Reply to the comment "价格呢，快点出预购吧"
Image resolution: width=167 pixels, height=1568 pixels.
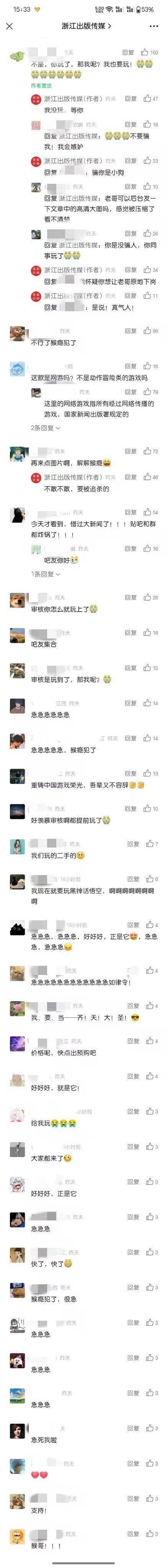coord(131,1041)
